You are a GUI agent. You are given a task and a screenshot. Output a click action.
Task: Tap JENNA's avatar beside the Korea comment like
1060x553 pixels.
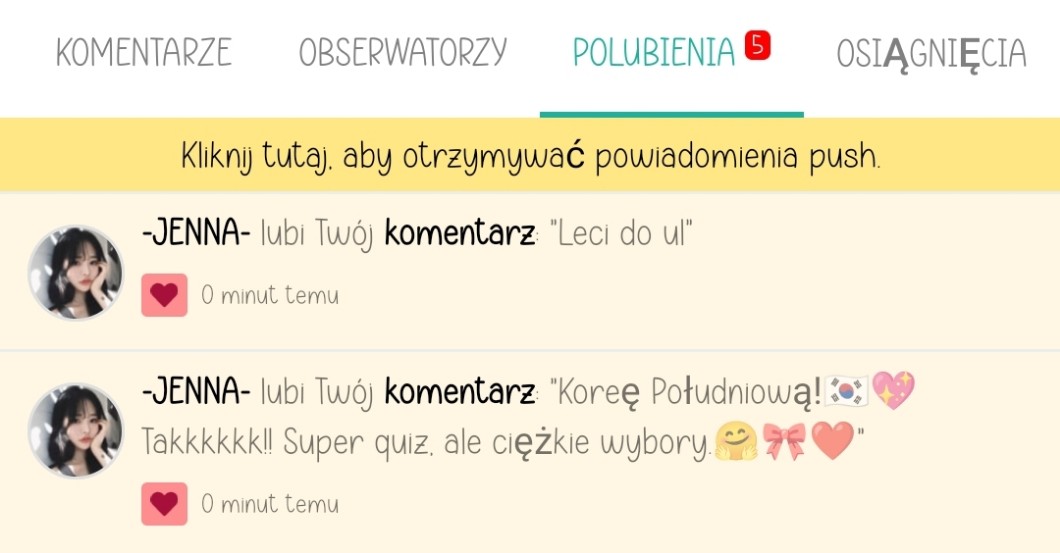(x=76, y=431)
